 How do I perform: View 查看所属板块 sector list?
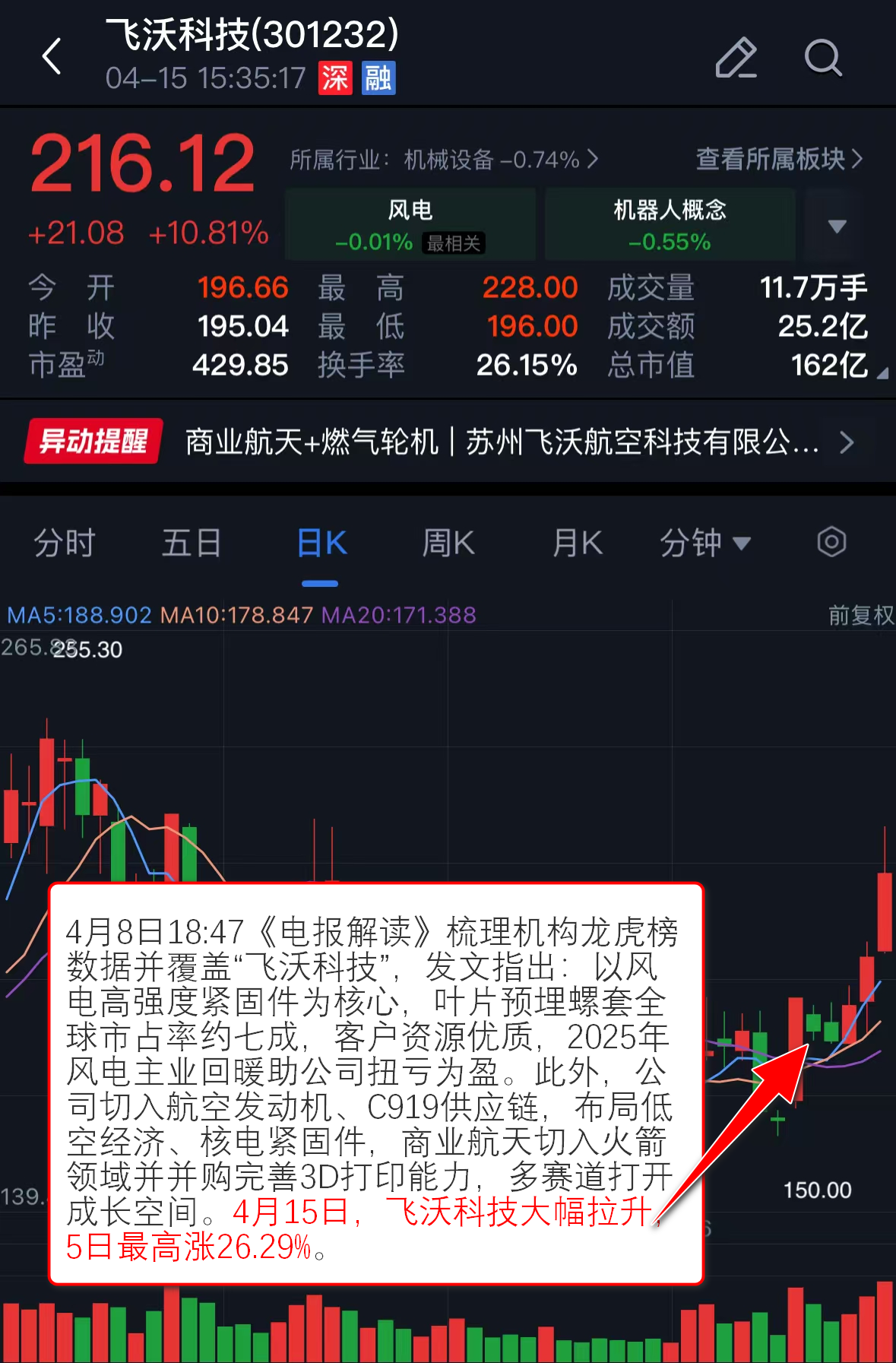(x=779, y=159)
